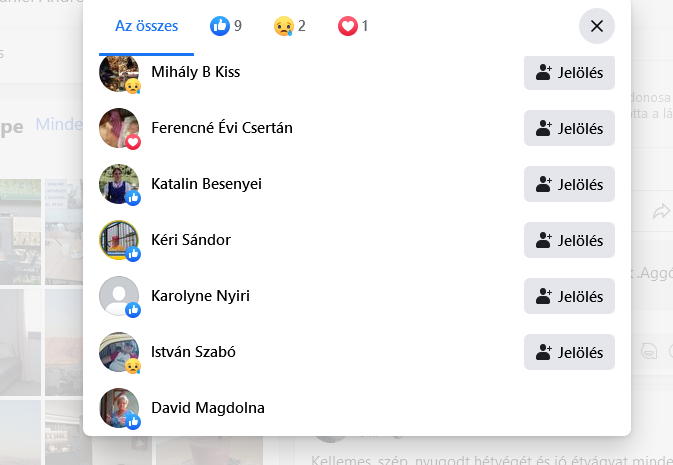The width and height of the screenshot is (673, 465).
Task: Open Mihály B Kiss's profile
Action: tap(195, 72)
